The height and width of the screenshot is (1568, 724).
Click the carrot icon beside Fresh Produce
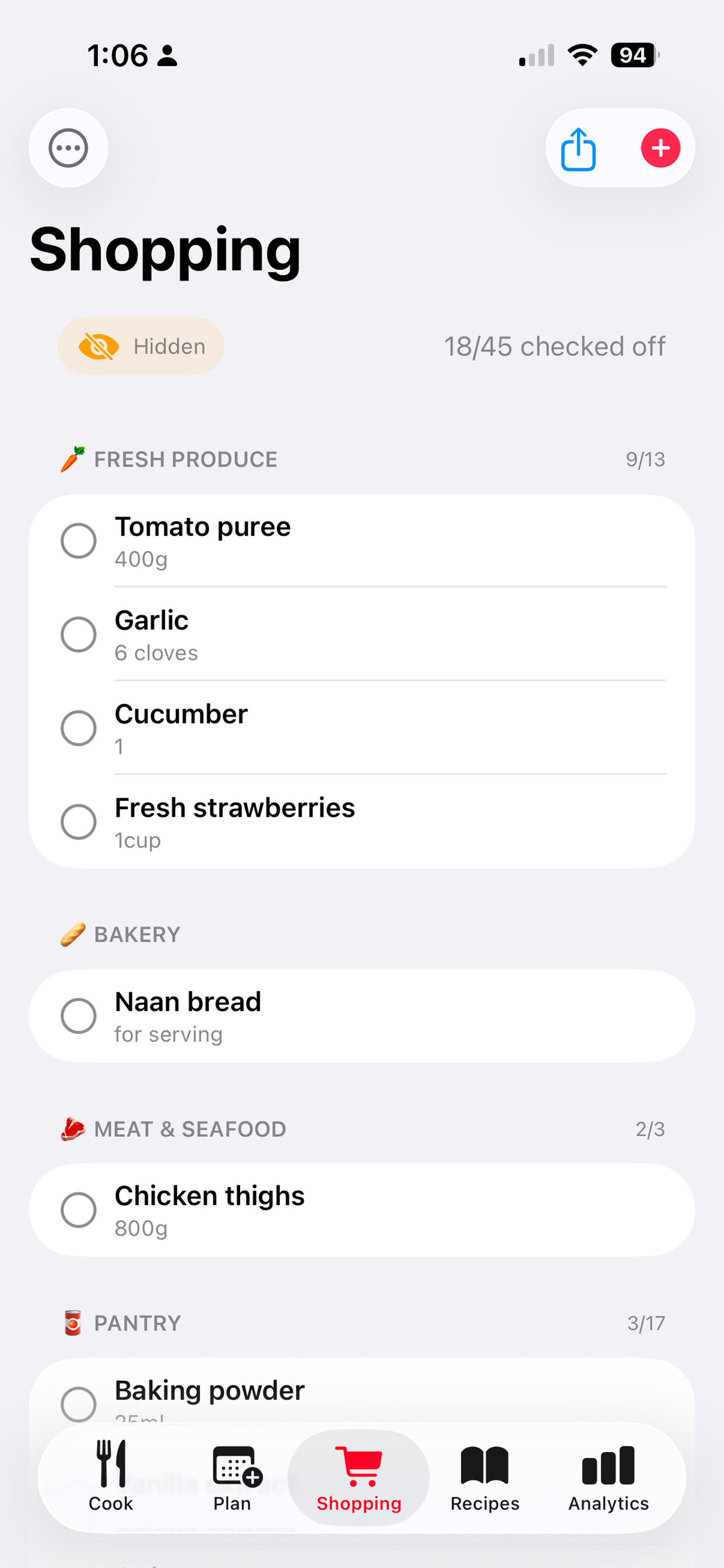(71, 459)
